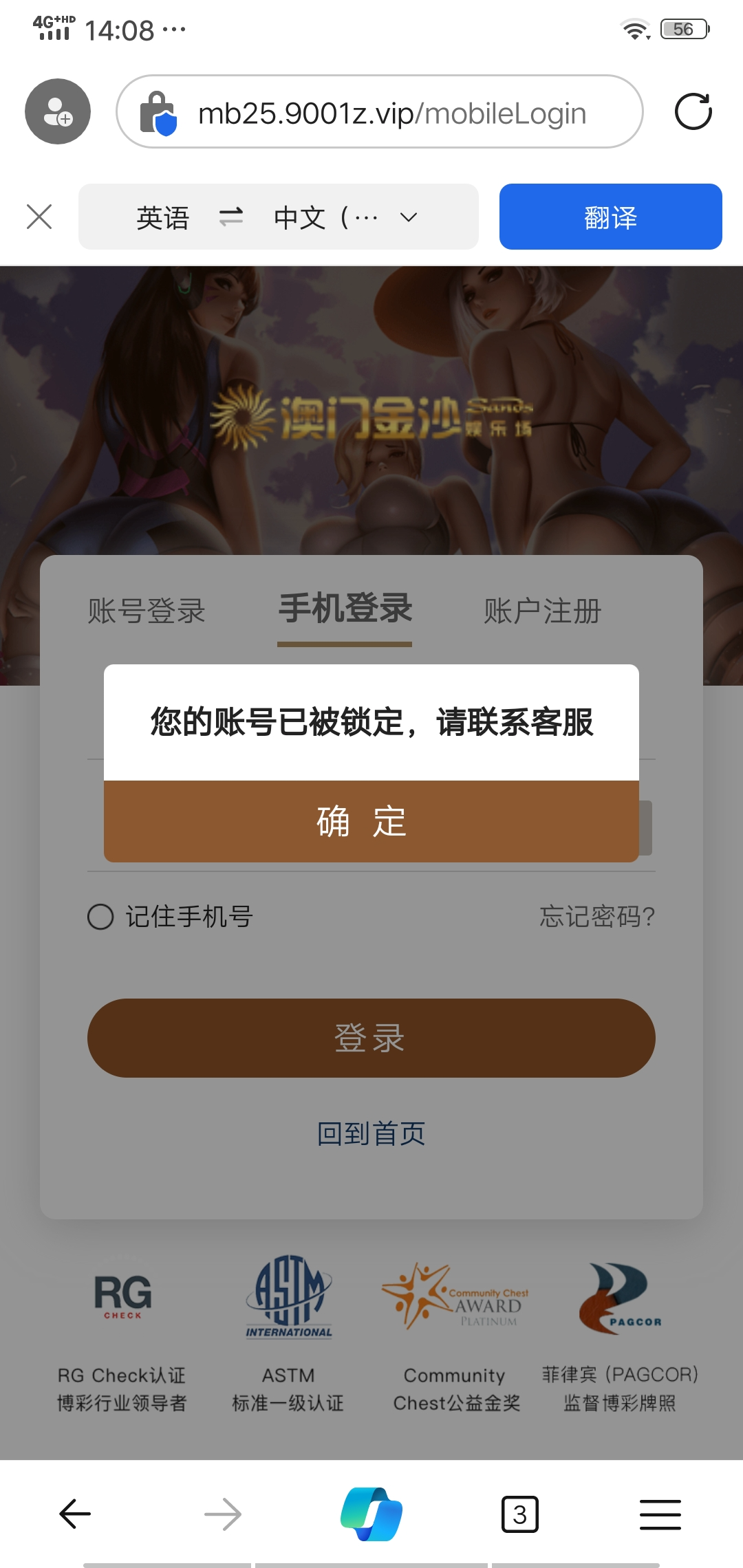Tap the 翻译 translate button
Viewport: 743px width, 1568px height.
[x=610, y=217]
